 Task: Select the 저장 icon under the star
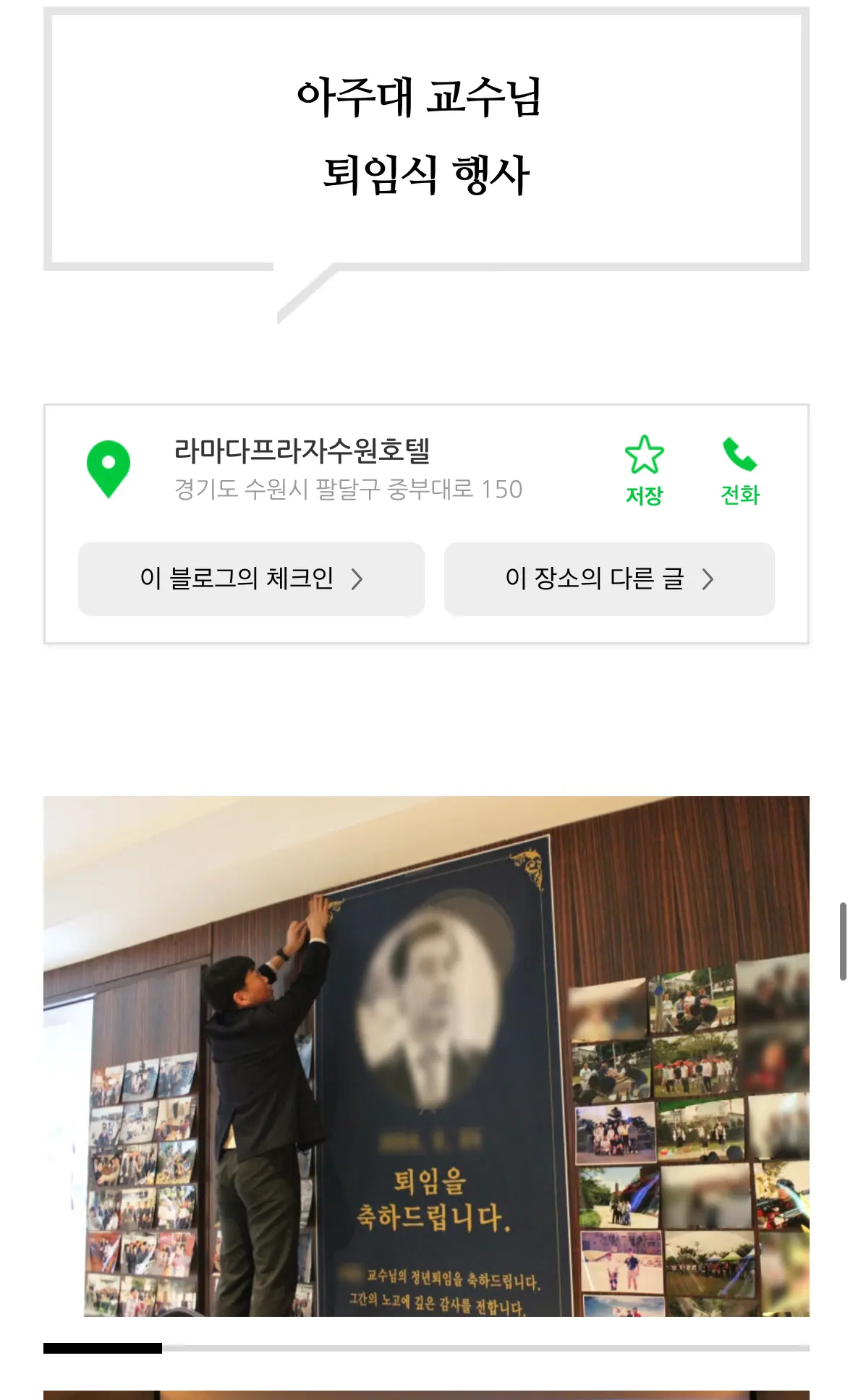click(x=645, y=497)
